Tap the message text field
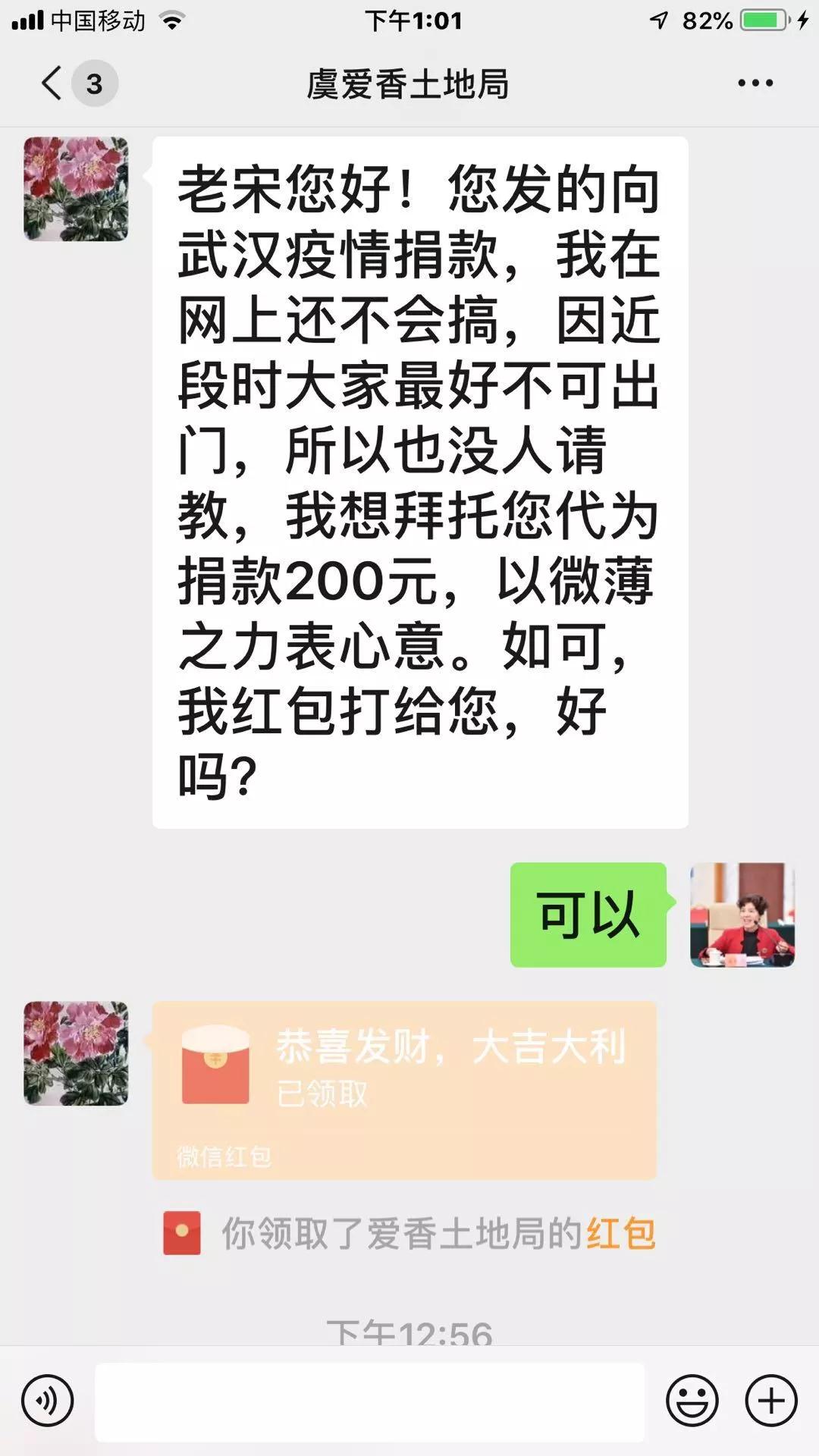This screenshot has width=819, height=1456. (x=369, y=1401)
